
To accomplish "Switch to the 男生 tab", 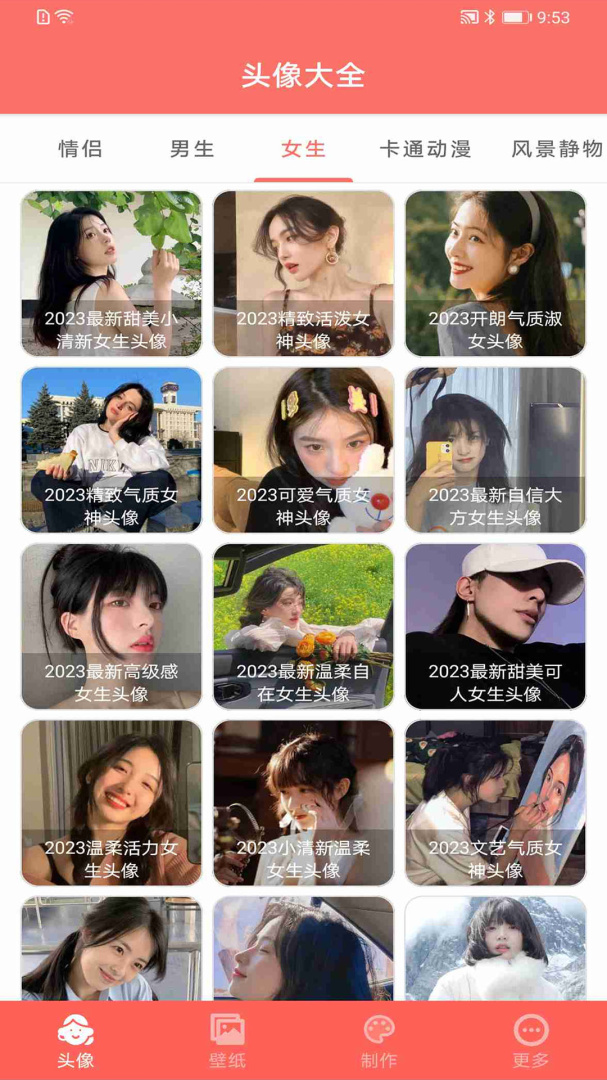I will coord(192,149).
